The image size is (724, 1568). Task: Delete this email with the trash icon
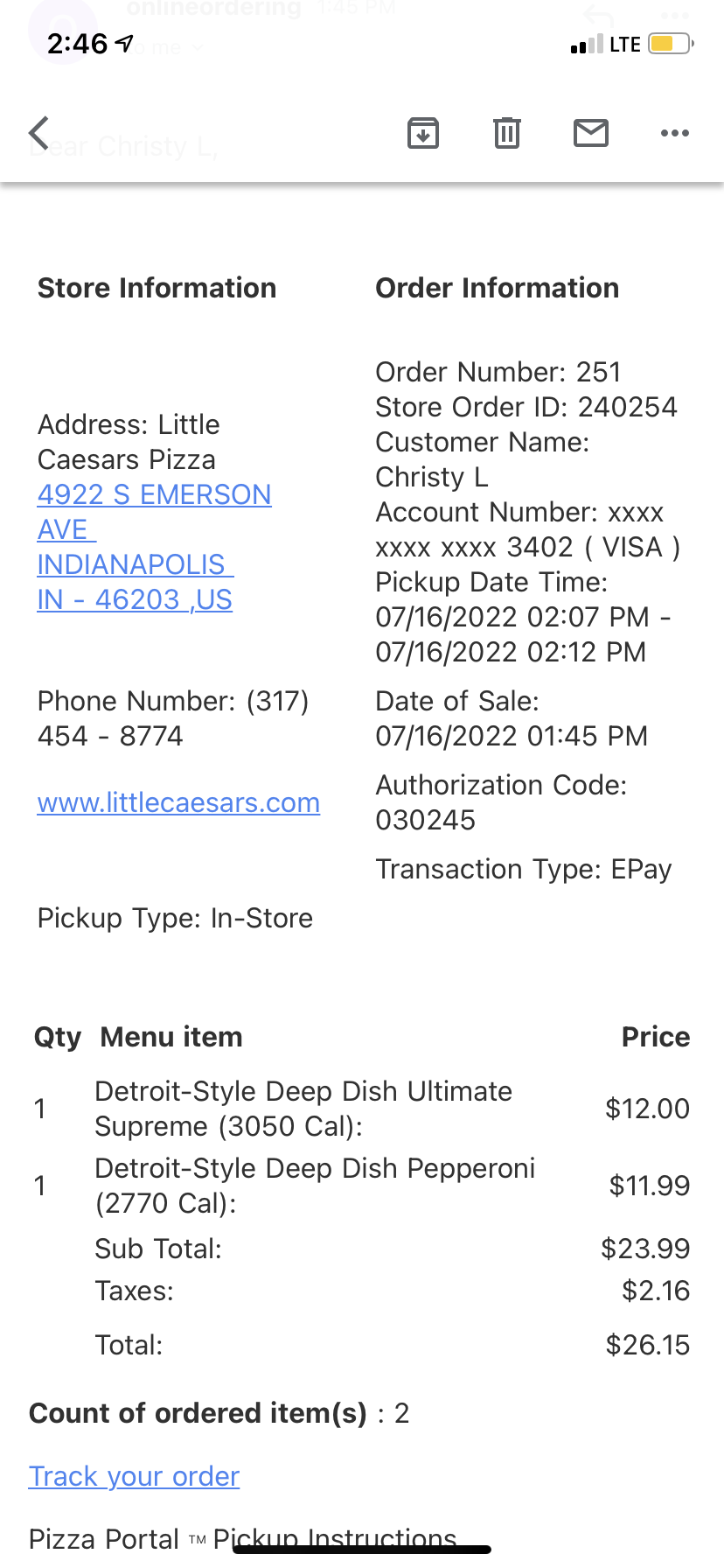[x=507, y=133]
